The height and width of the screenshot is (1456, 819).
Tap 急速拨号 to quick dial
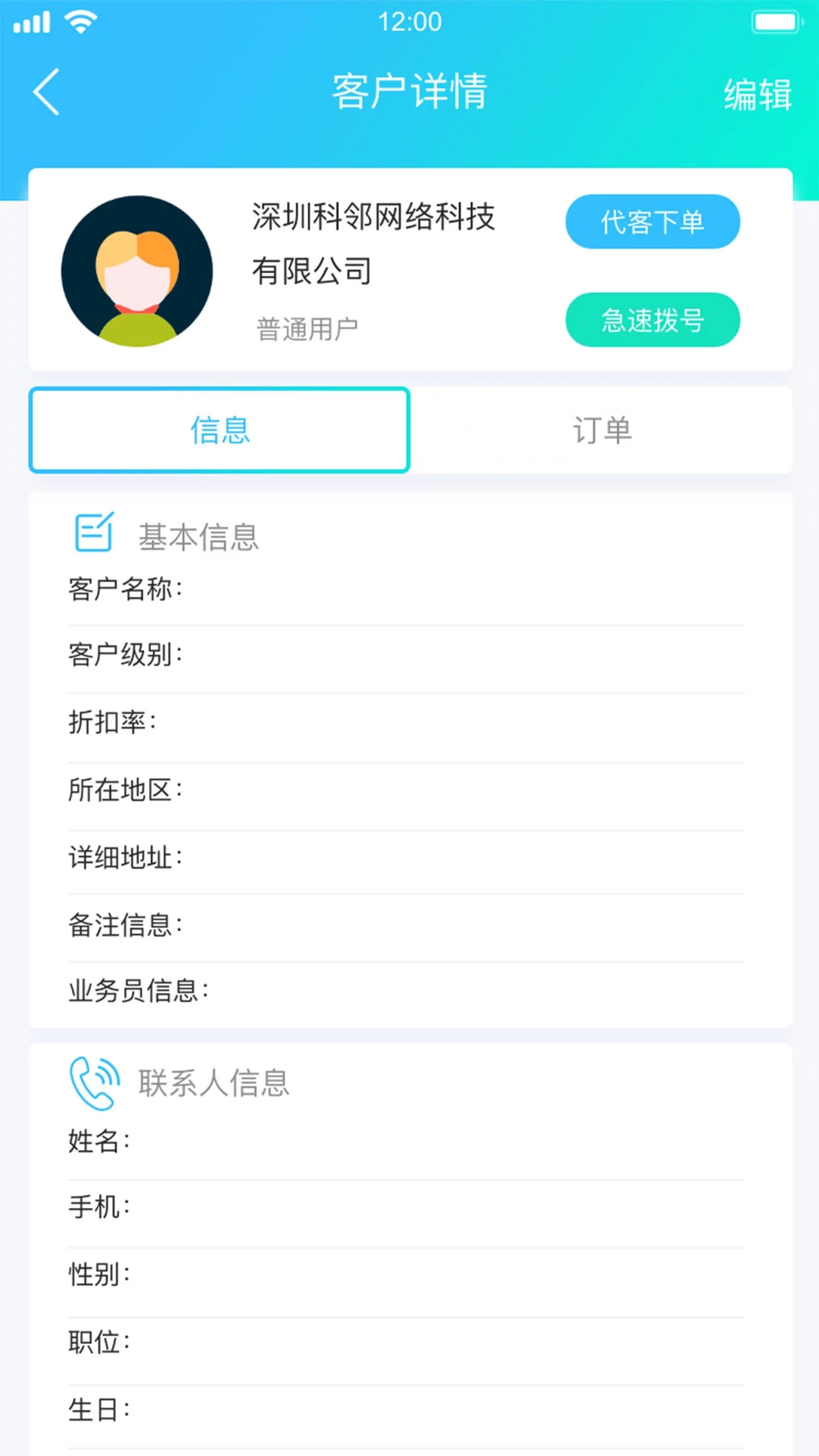click(652, 320)
